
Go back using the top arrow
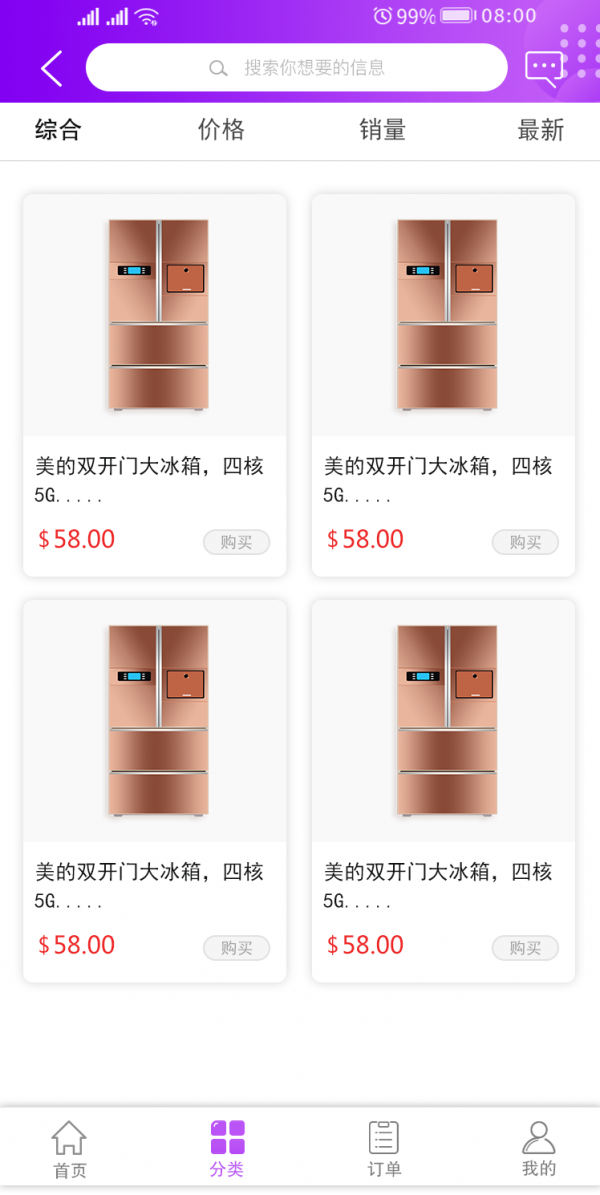(x=51, y=68)
